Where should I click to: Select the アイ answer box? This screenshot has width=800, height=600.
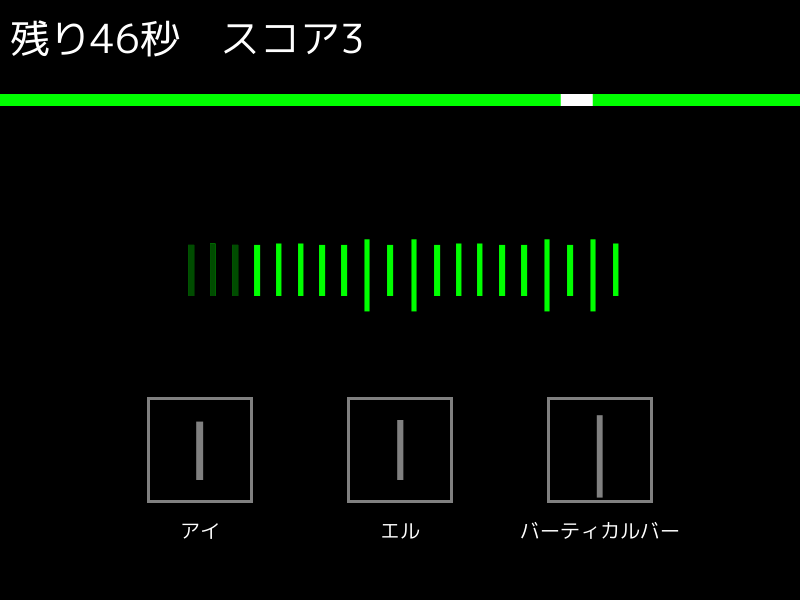coord(200,450)
